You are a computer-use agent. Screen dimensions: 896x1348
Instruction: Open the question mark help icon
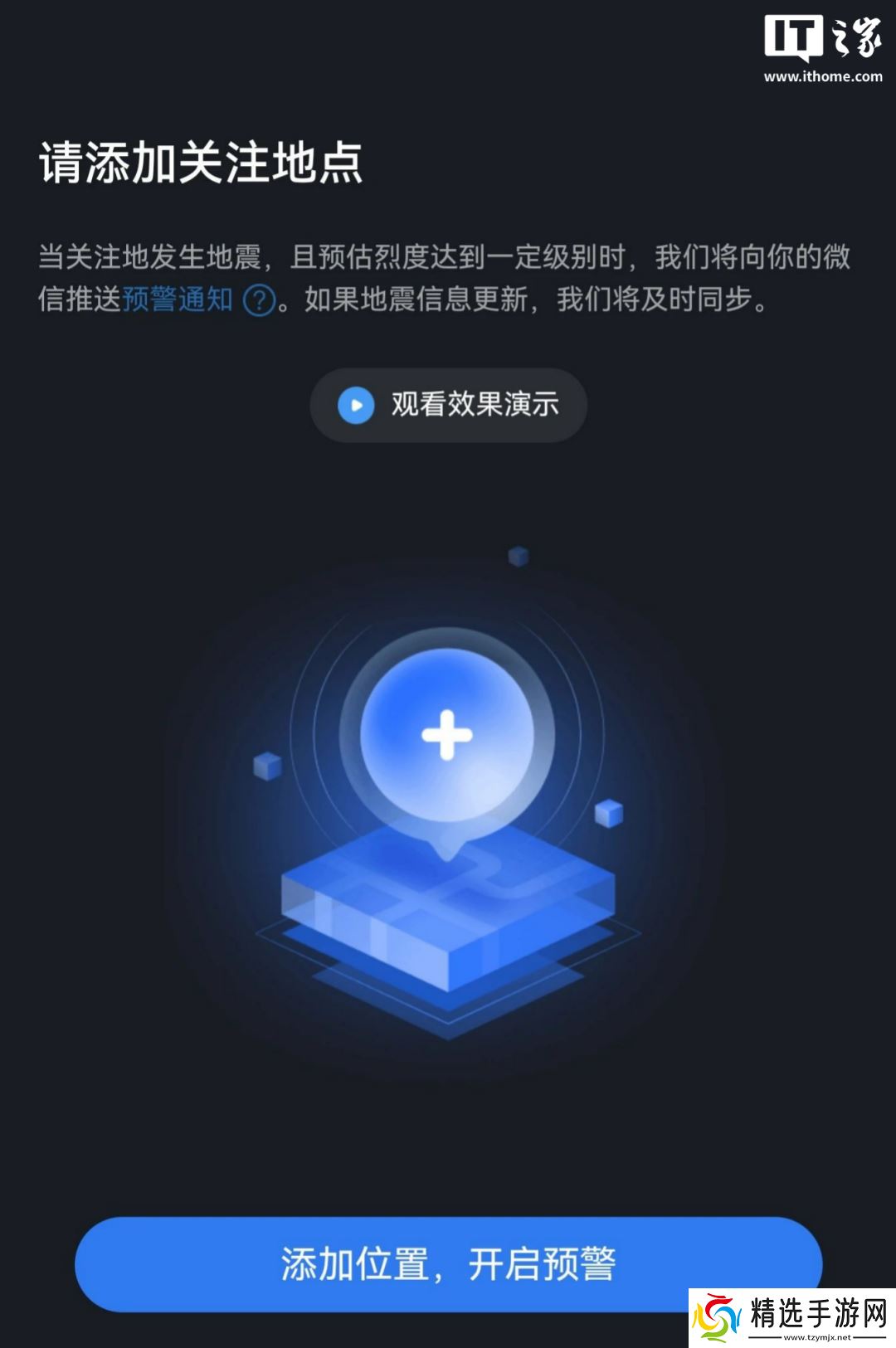[x=259, y=300]
